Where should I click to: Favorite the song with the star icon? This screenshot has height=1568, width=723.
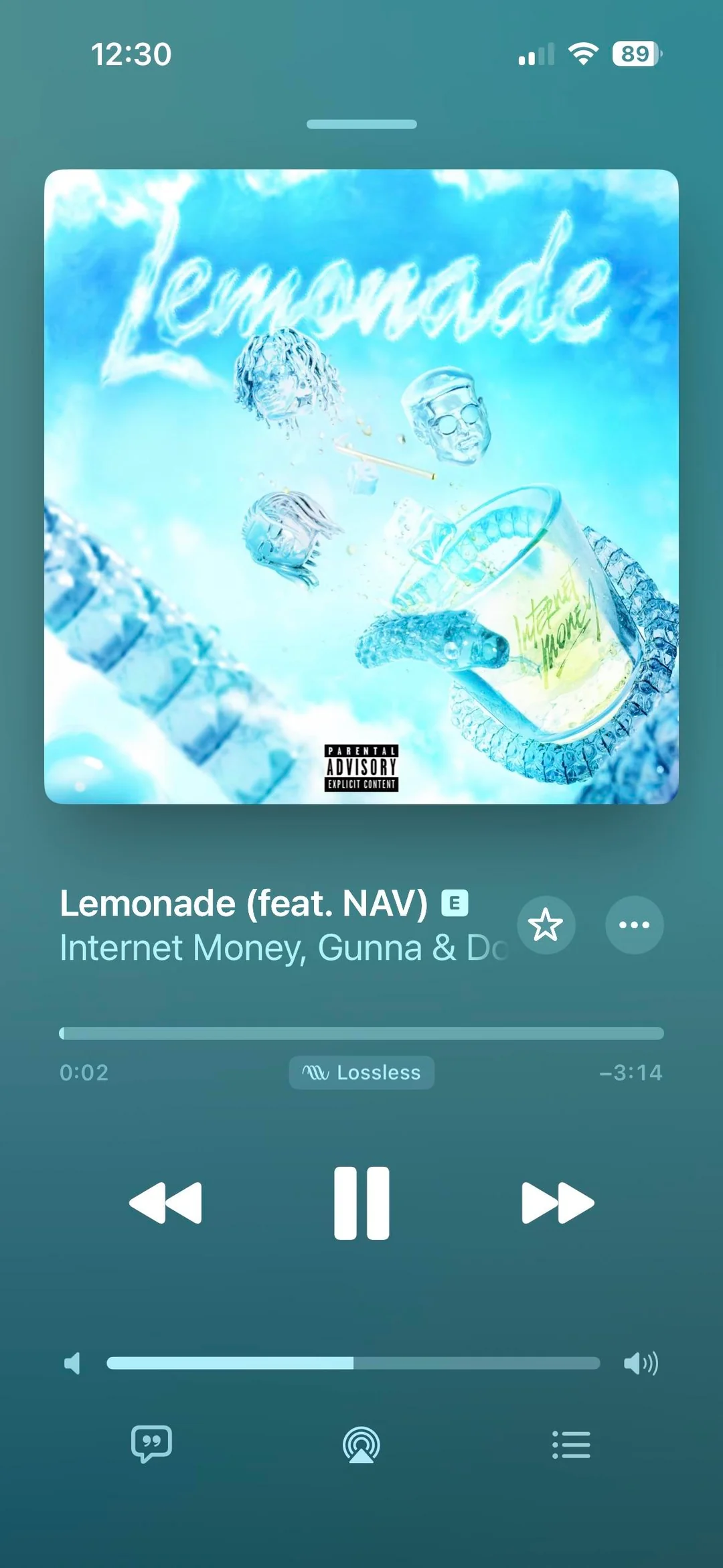(546, 925)
